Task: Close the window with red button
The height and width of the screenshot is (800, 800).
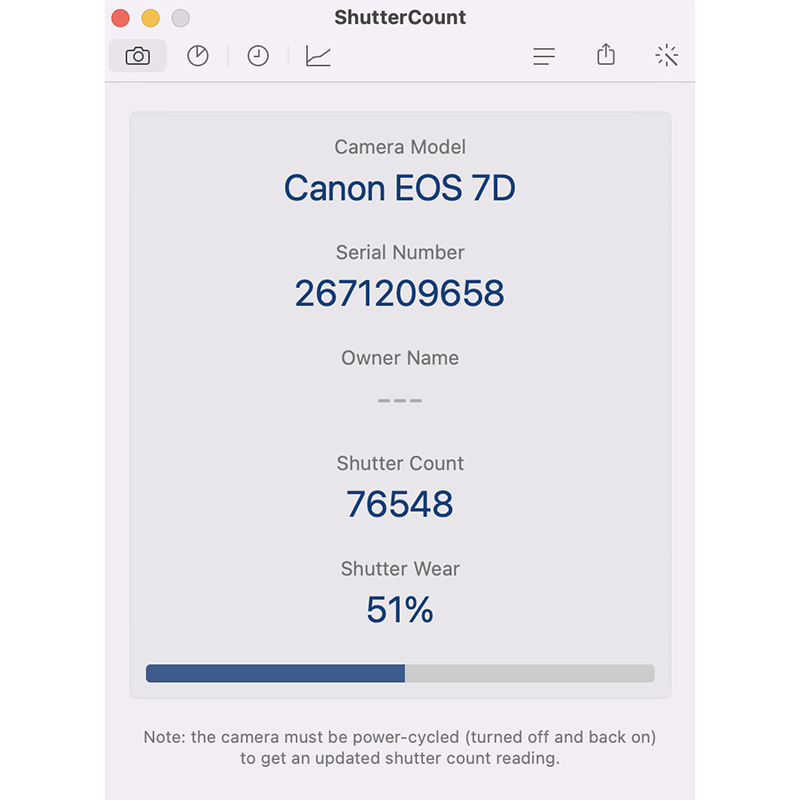Action: (x=120, y=18)
